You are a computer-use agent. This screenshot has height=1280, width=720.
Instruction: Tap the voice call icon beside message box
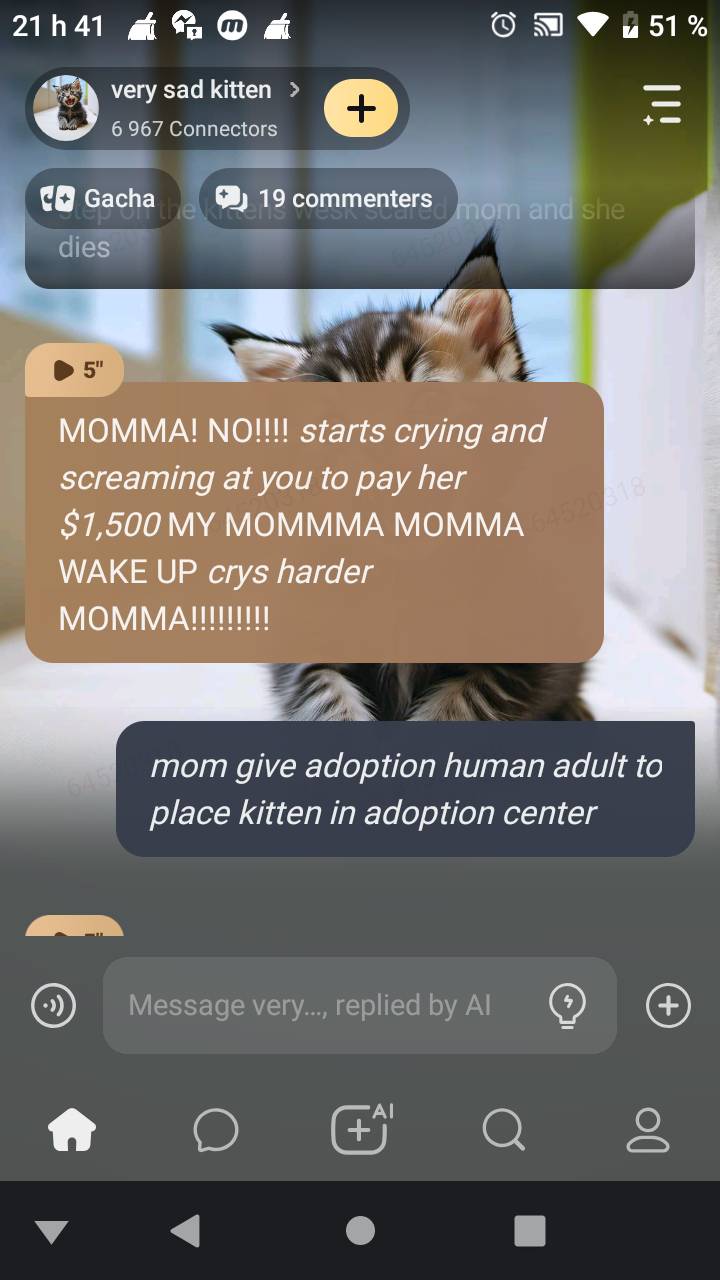53,1005
